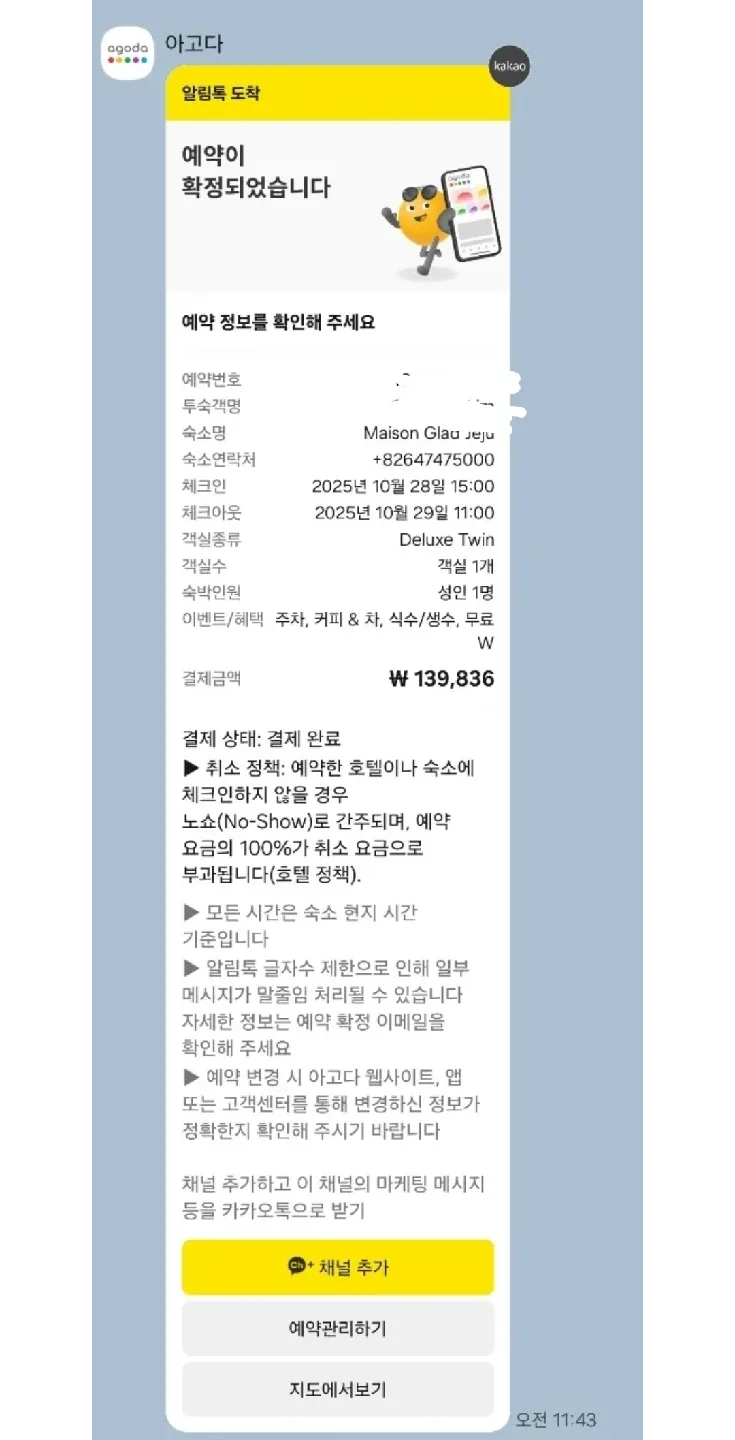
Task: Select the 지도에서보기 button
Action: pos(338,1389)
